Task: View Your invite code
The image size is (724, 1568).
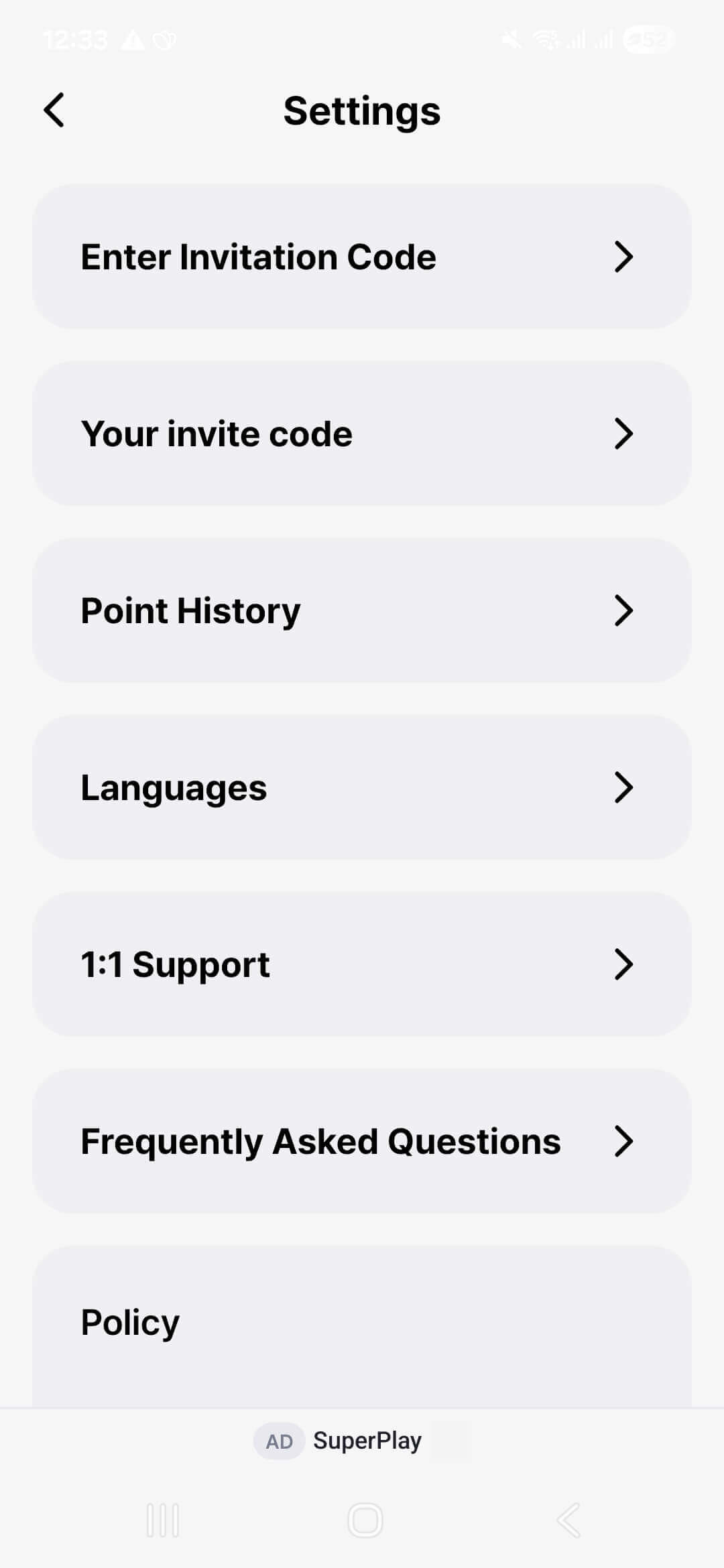Action: pyautogui.click(x=361, y=434)
